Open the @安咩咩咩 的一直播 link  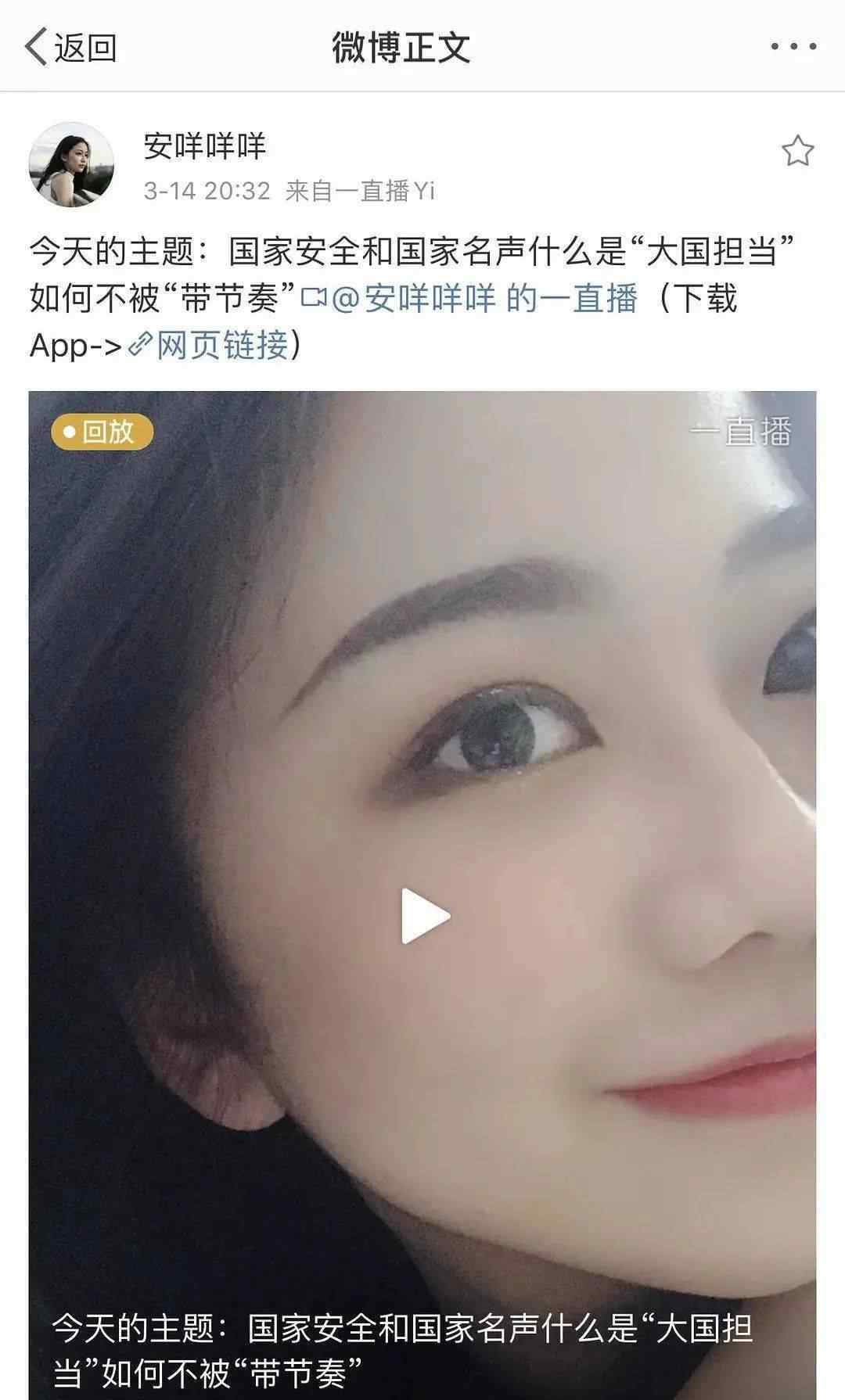469,298
